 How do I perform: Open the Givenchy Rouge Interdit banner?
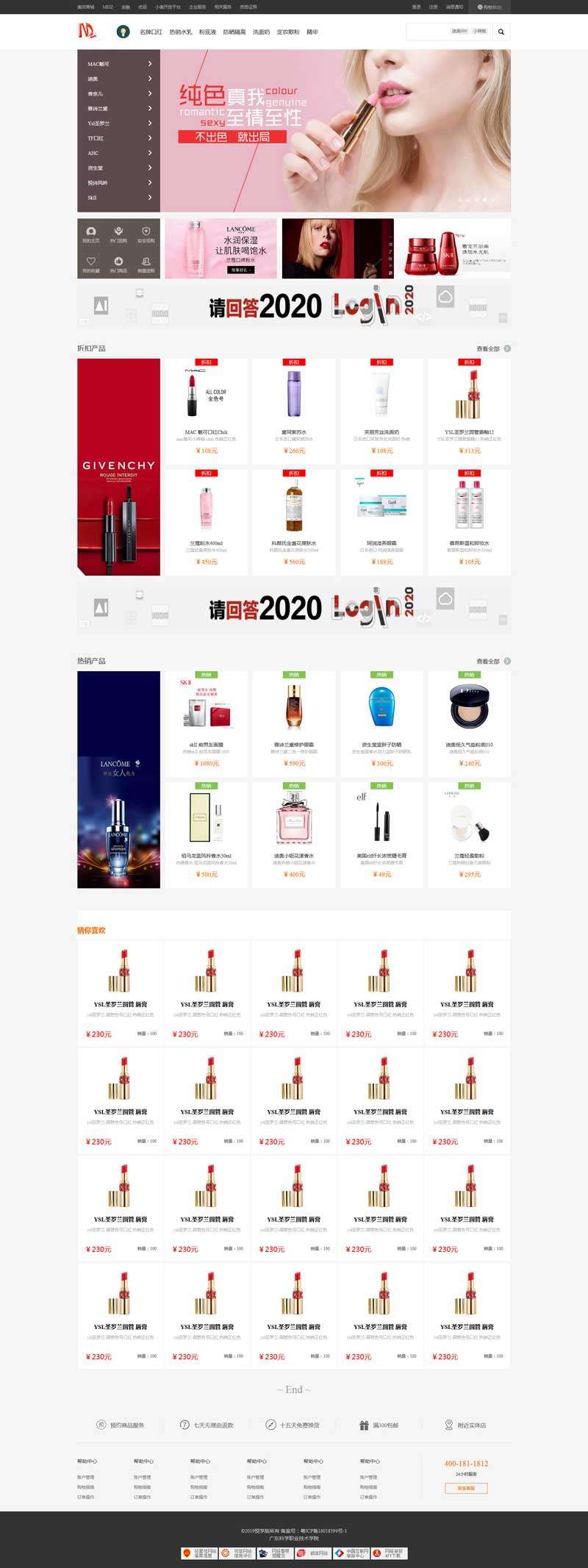[x=118, y=467]
